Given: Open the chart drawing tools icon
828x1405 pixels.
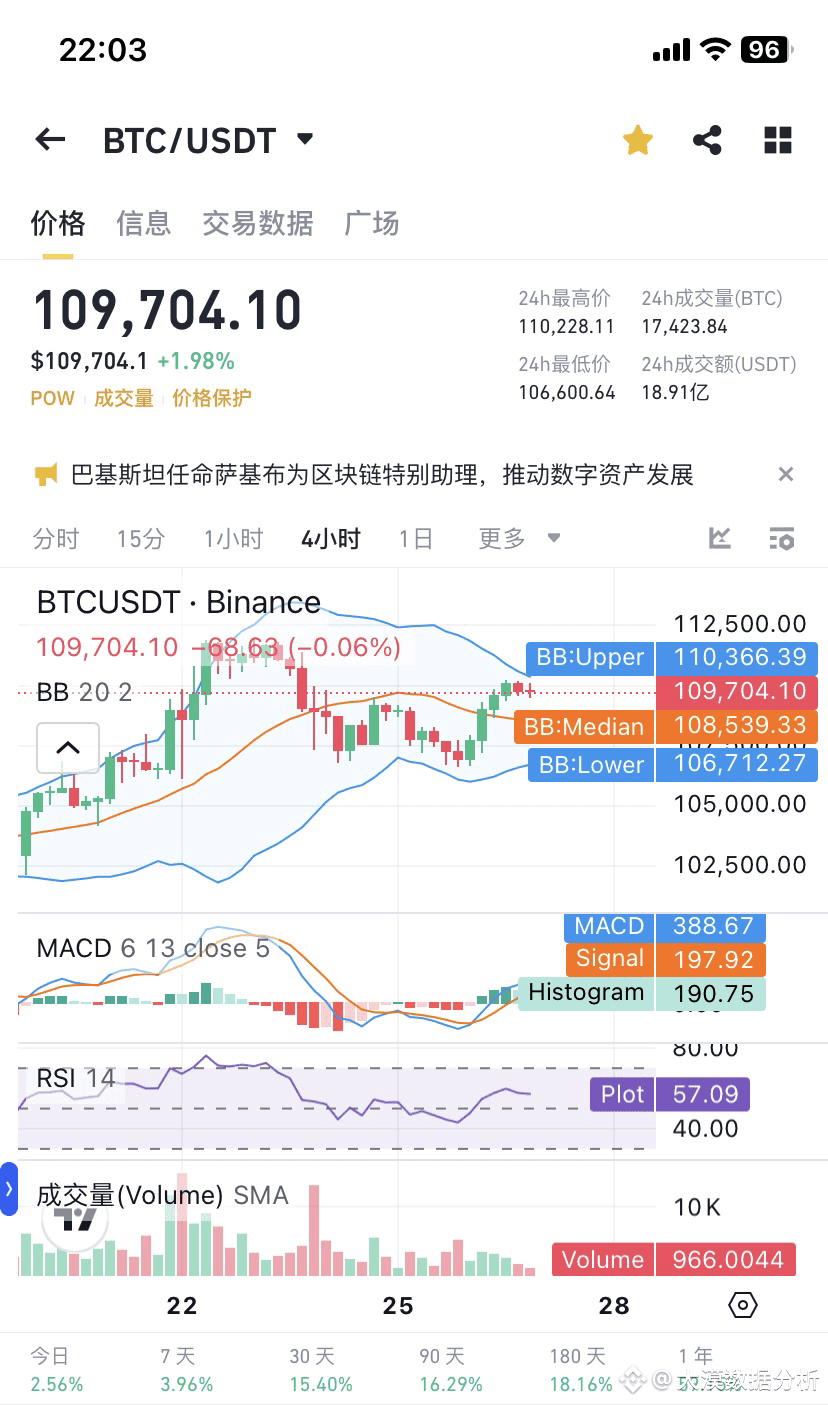Looking at the screenshot, I should coord(719,539).
